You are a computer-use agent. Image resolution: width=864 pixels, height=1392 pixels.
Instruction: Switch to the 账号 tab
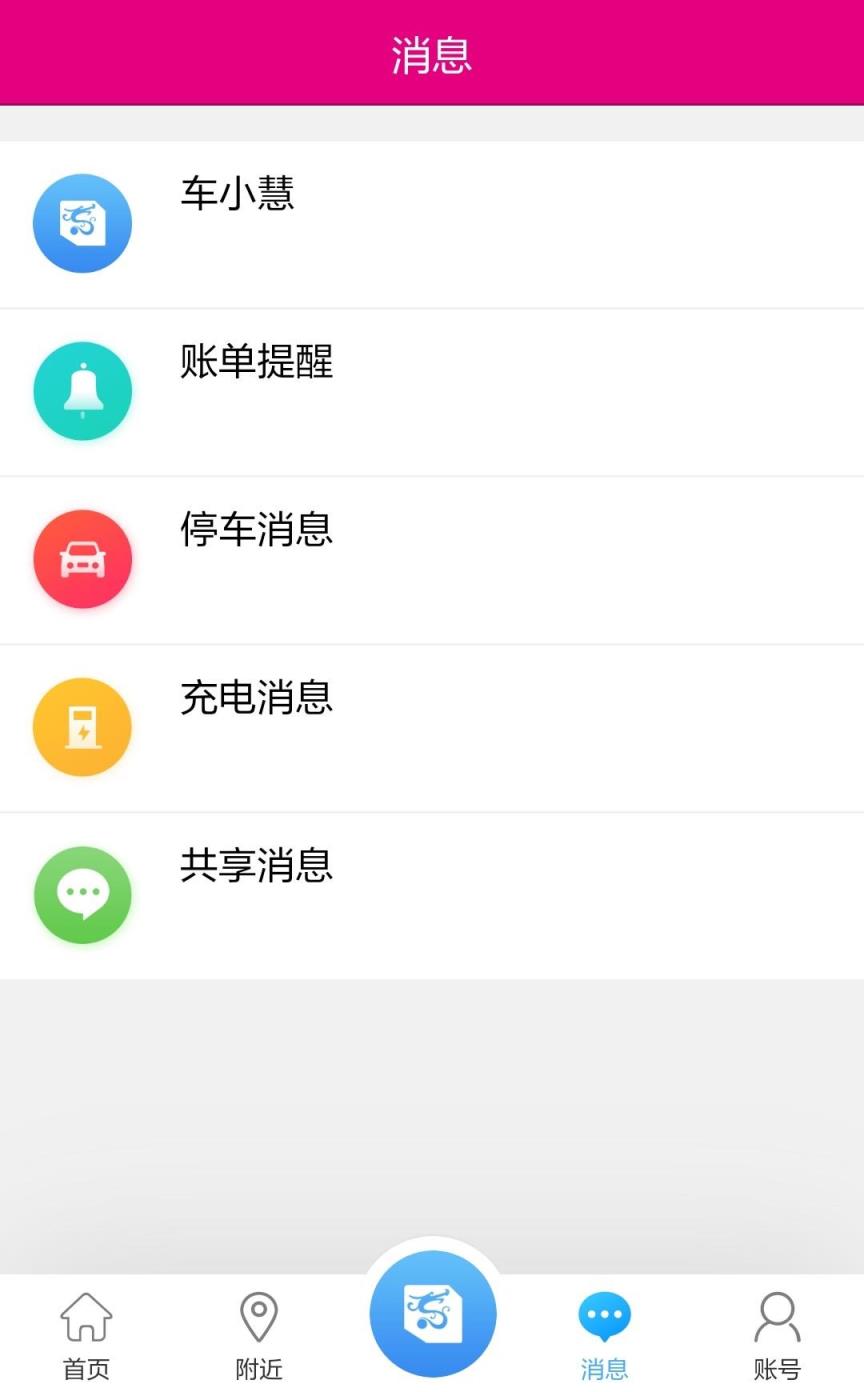(x=777, y=1340)
